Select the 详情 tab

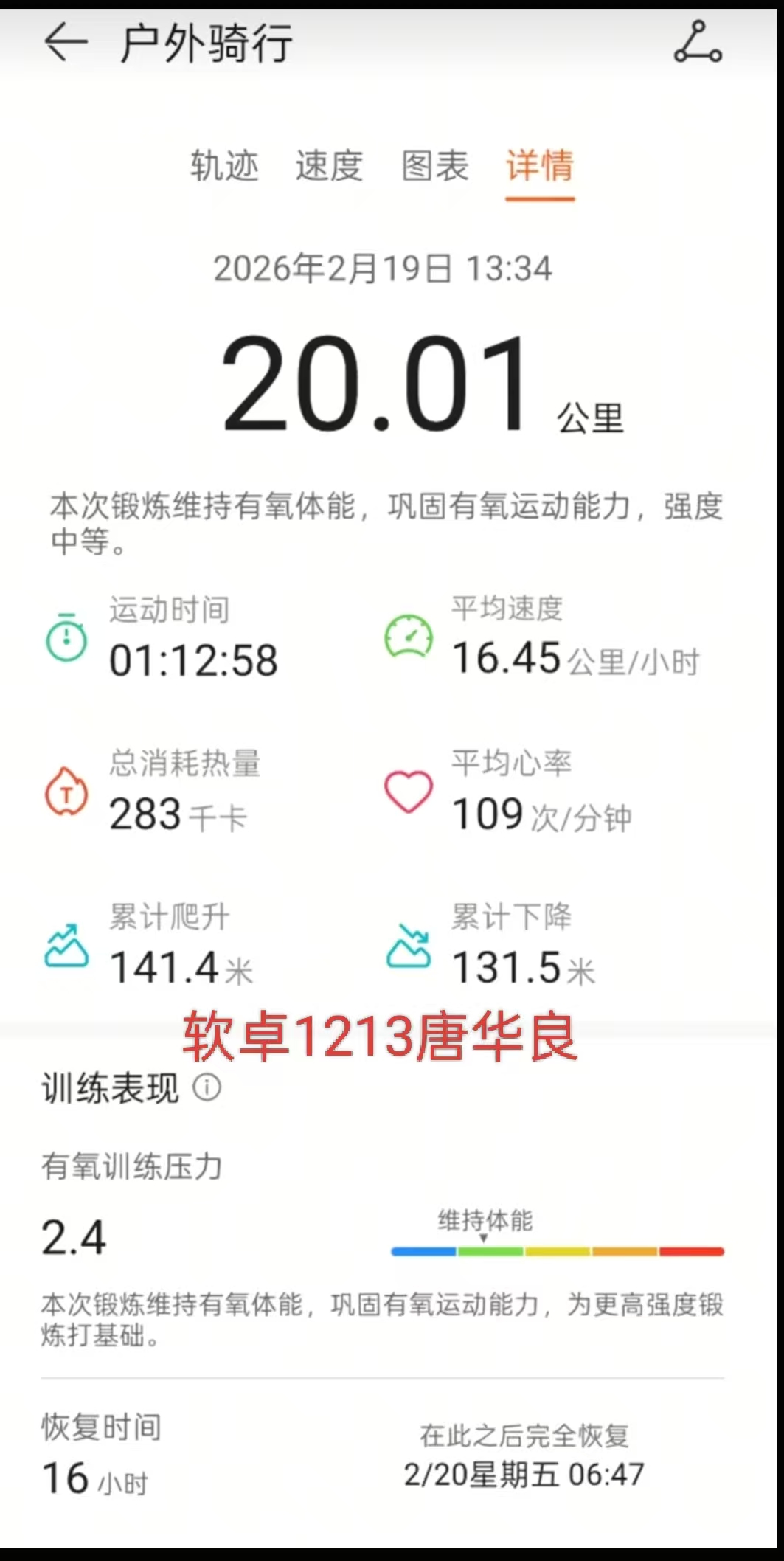pyautogui.click(x=539, y=165)
